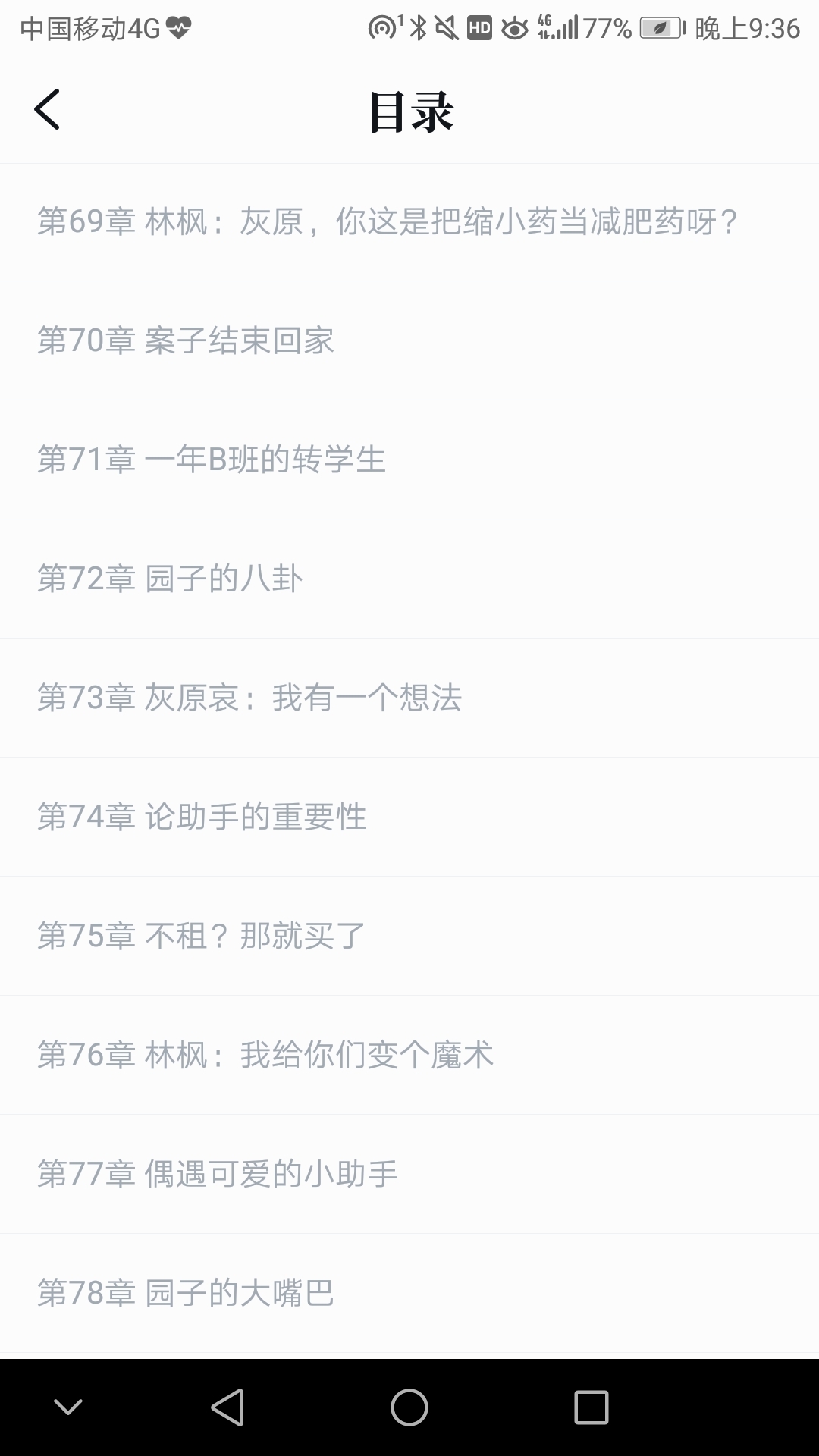This screenshot has width=819, height=1456.
Task: Open chapter 第76章 林枫：我给你们变个魔术
Action: [265, 1055]
